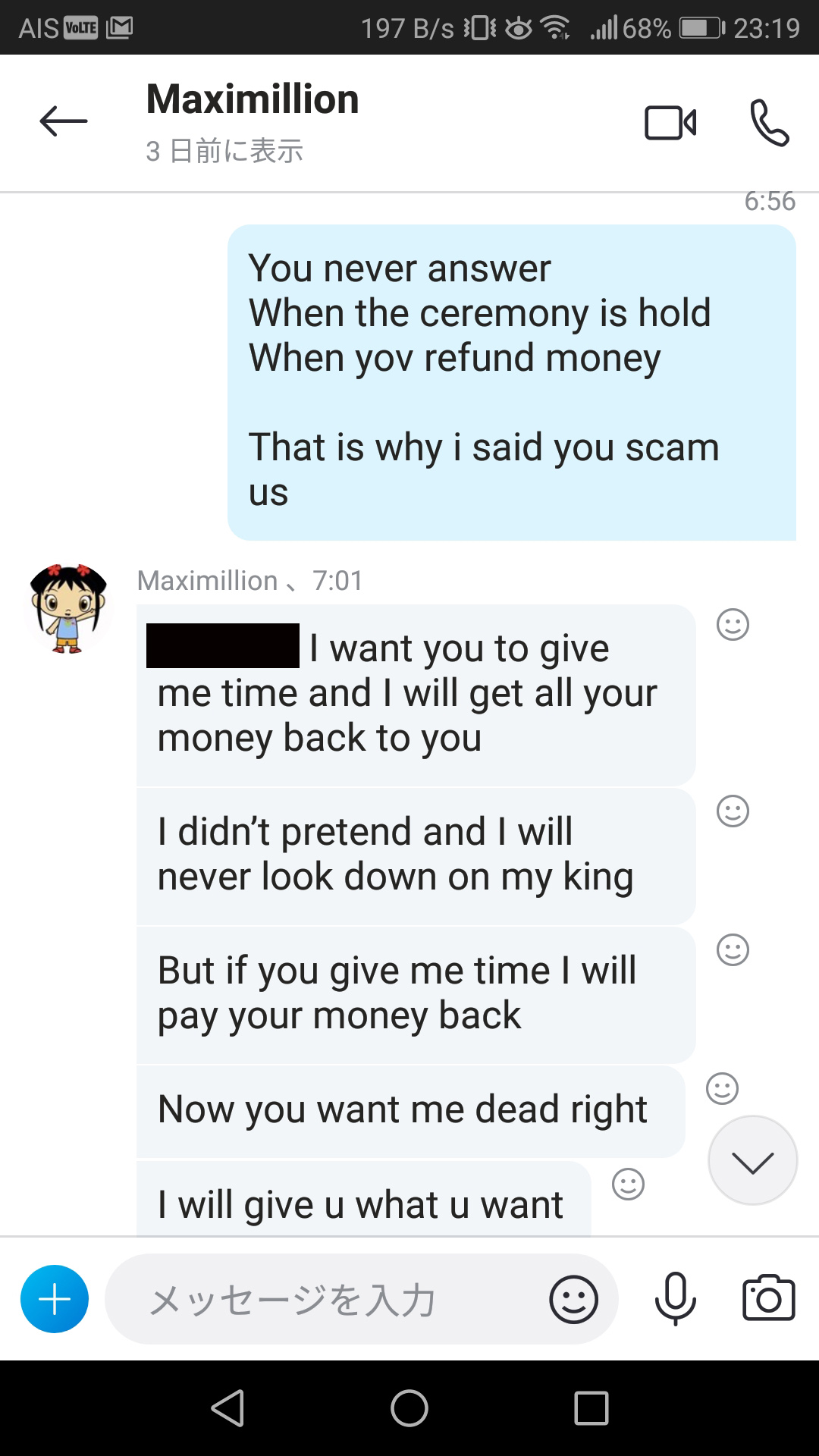Open Maximillion's profile from the chat header

[x=253, y=100]
